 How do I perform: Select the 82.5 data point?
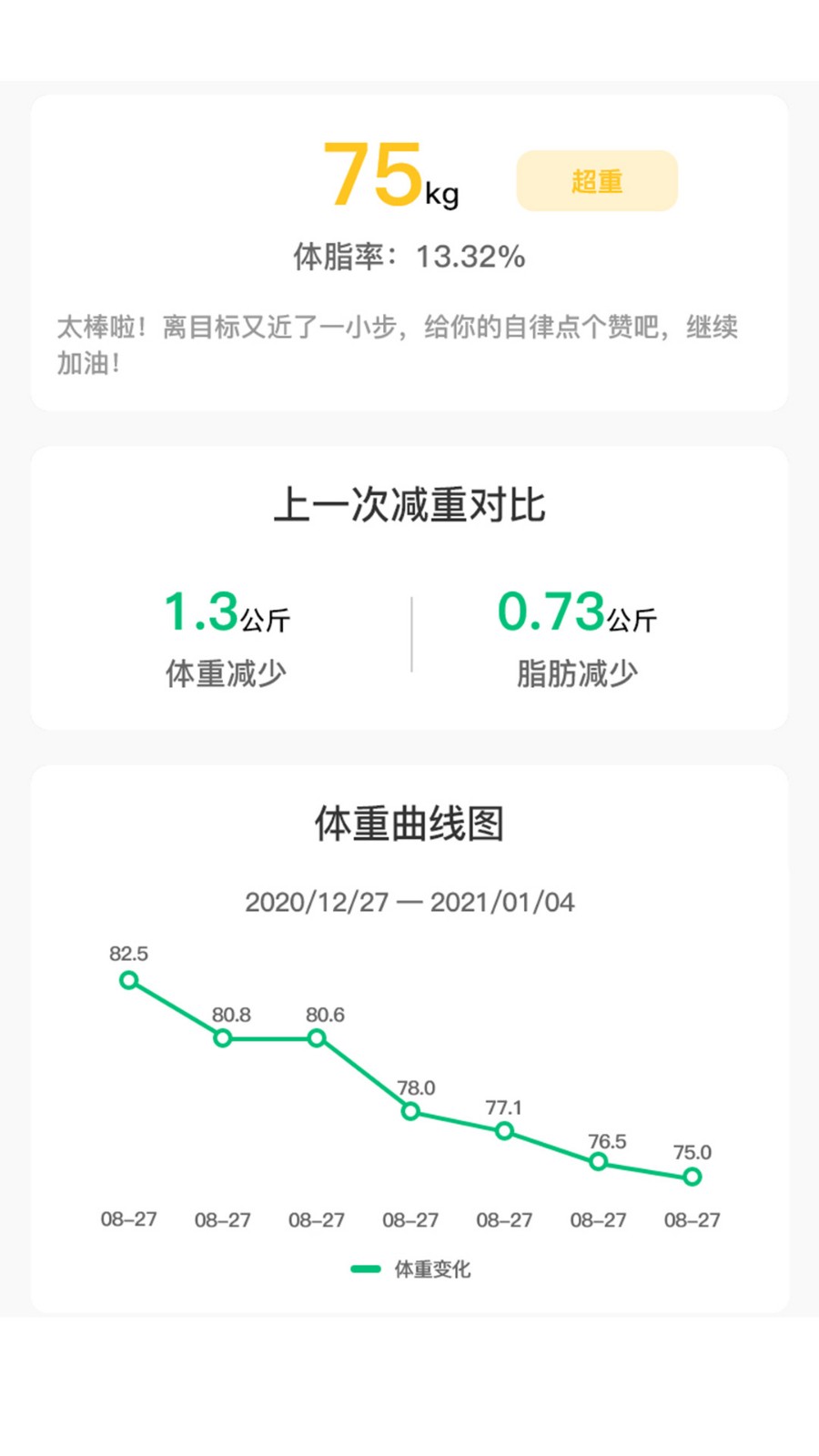[129, 980]
